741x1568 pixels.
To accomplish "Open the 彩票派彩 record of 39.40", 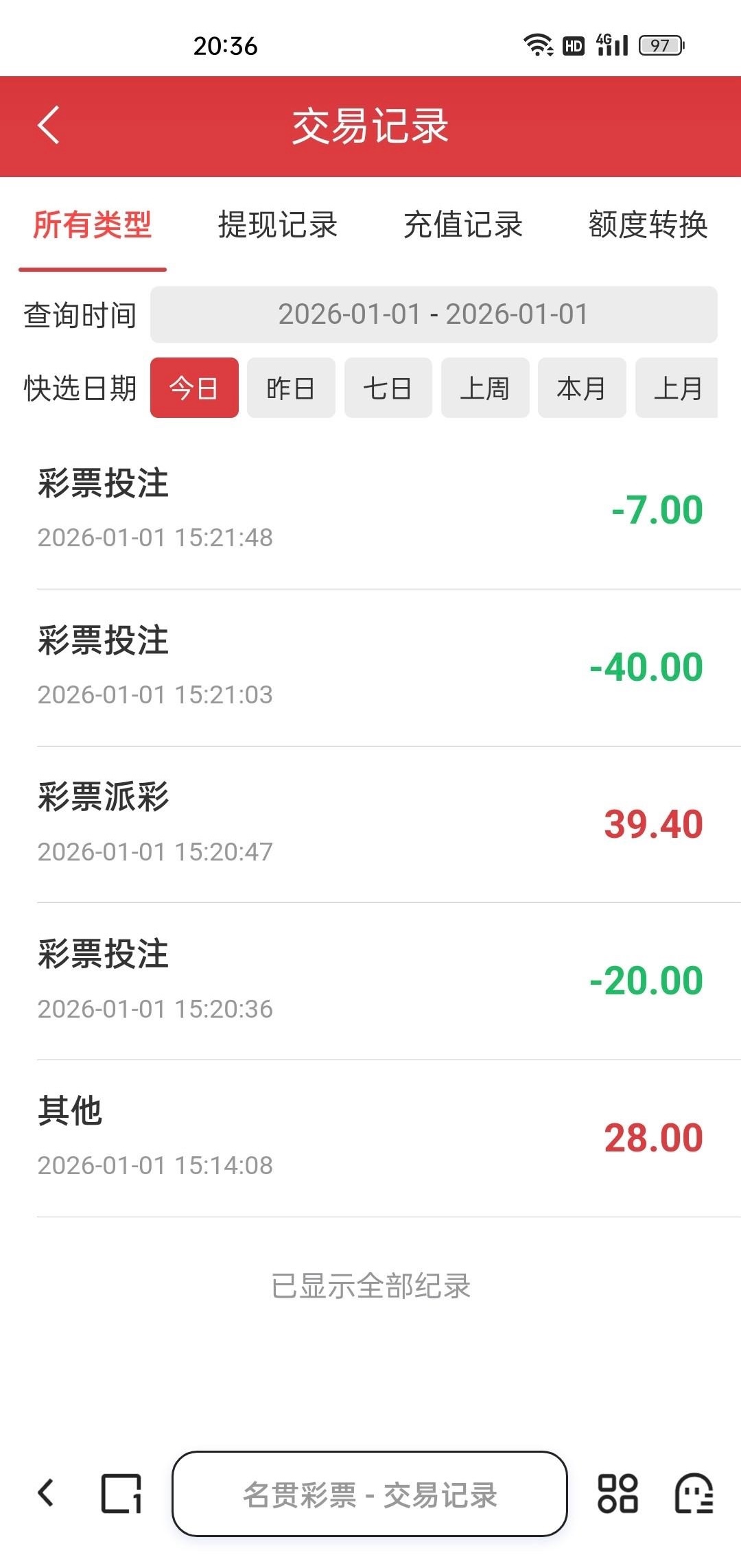I will [x=370, y=824].
